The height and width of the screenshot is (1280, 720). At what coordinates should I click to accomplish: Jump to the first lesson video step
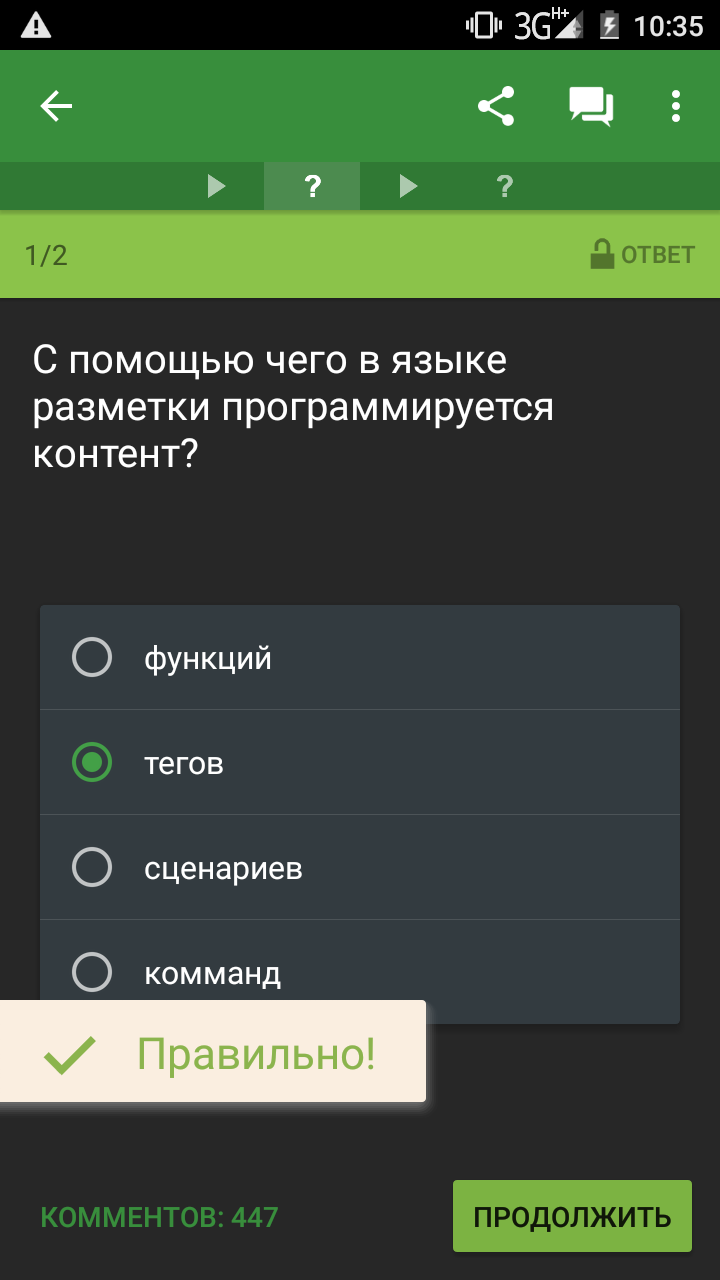tap(216, 186)
